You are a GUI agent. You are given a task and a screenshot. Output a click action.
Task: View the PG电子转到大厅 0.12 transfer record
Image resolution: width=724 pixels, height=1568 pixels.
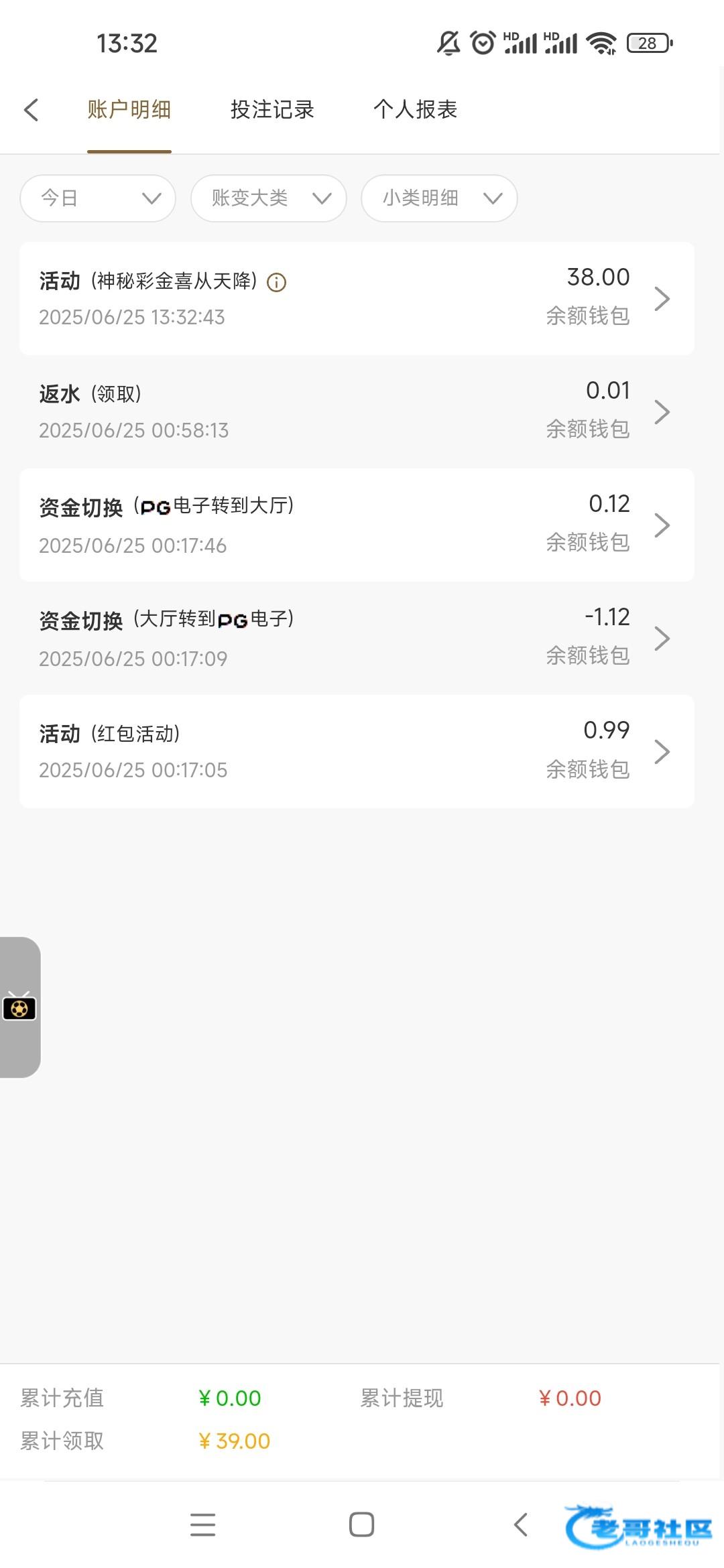point(357,525)
